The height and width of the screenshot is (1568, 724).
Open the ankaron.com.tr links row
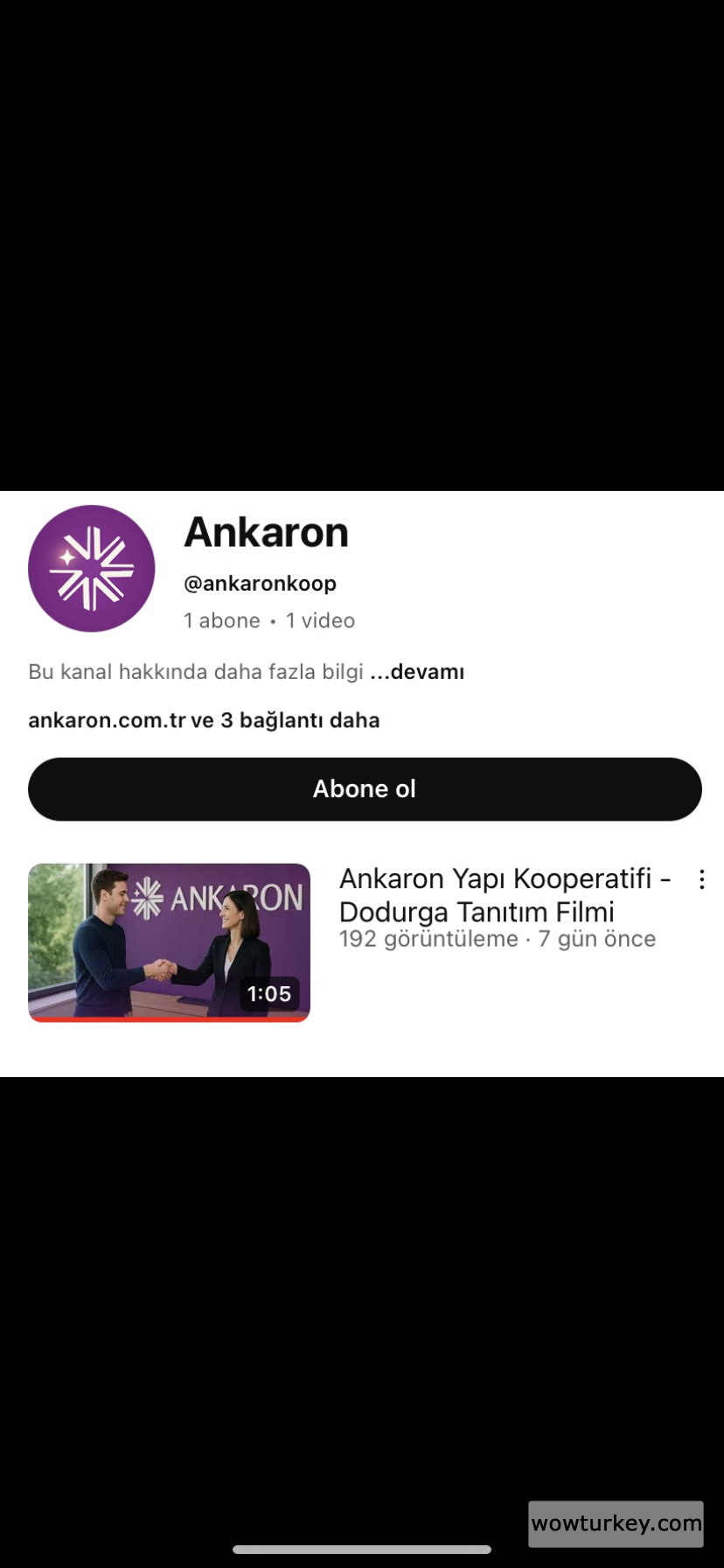(x=204, y=720)
